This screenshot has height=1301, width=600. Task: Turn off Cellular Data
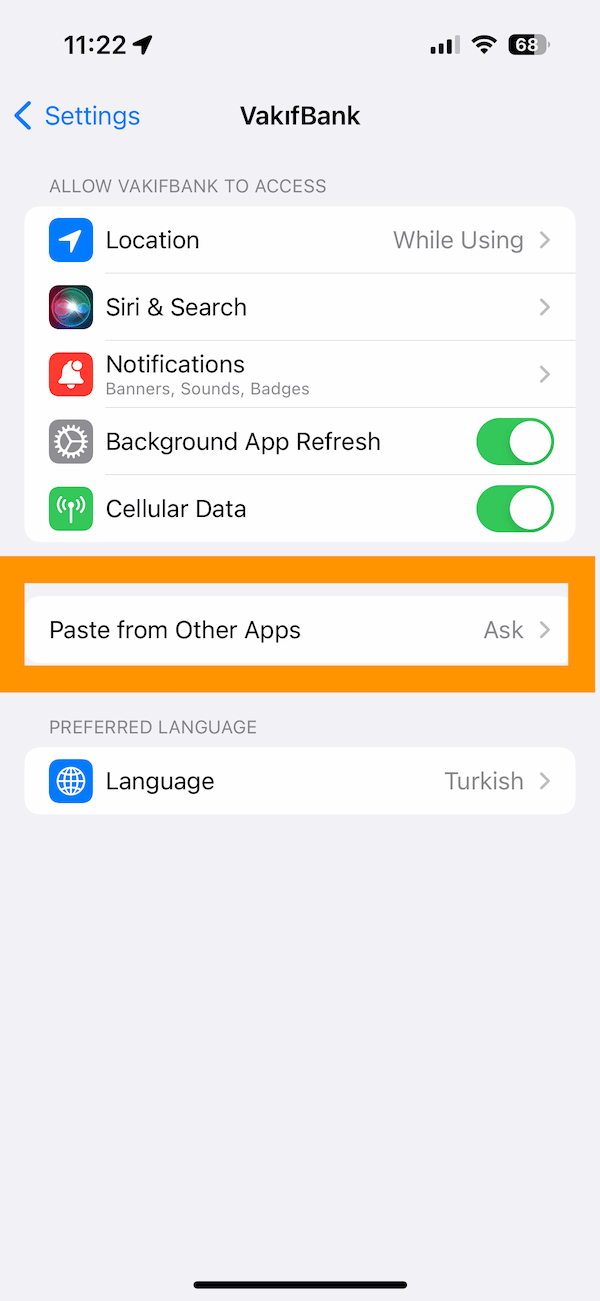pos(515,509)
